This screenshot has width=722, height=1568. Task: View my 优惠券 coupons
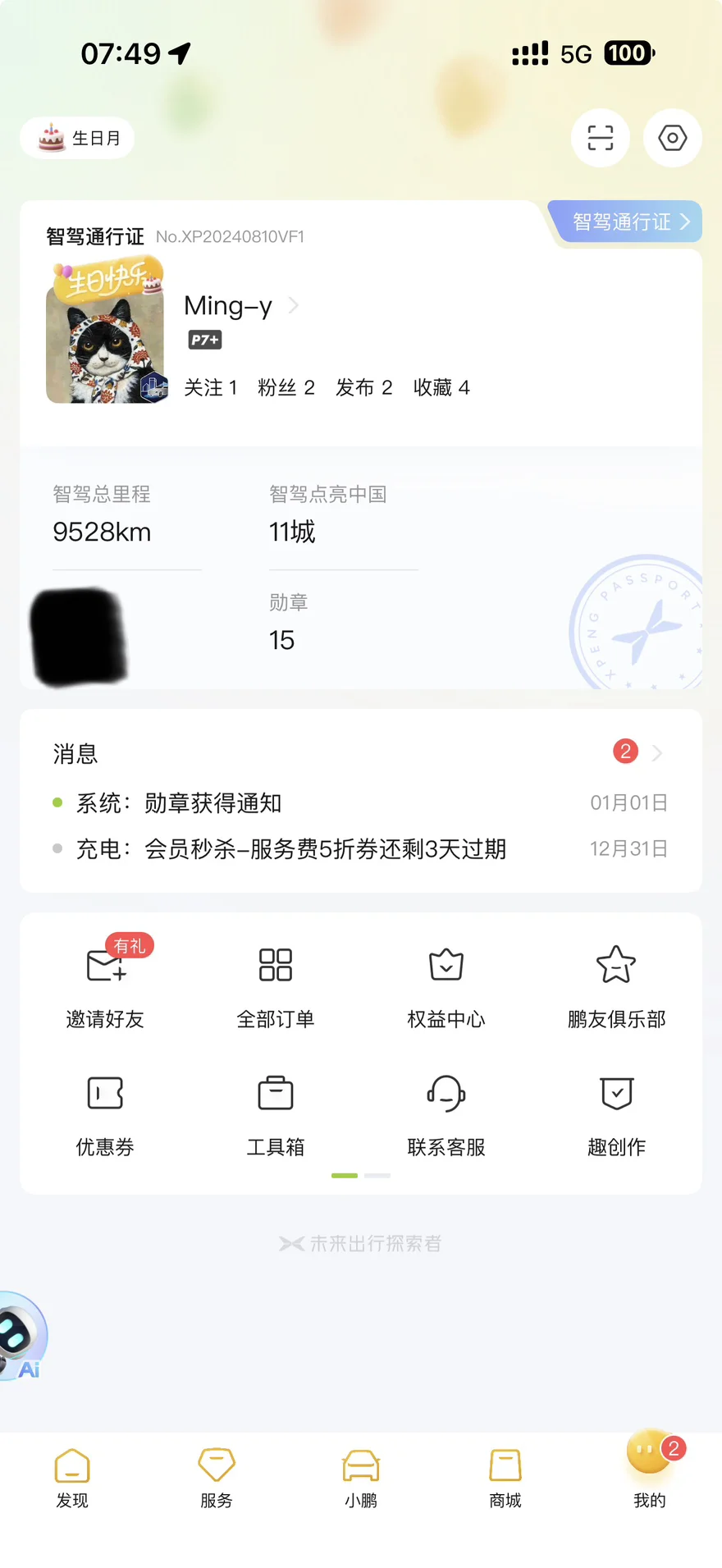click(105, 1110)
